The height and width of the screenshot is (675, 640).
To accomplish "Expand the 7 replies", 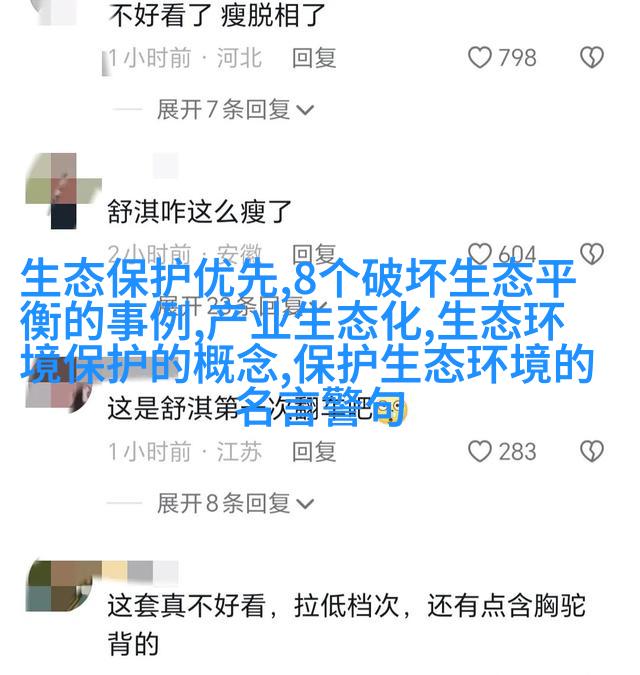I will coord(235,109).
